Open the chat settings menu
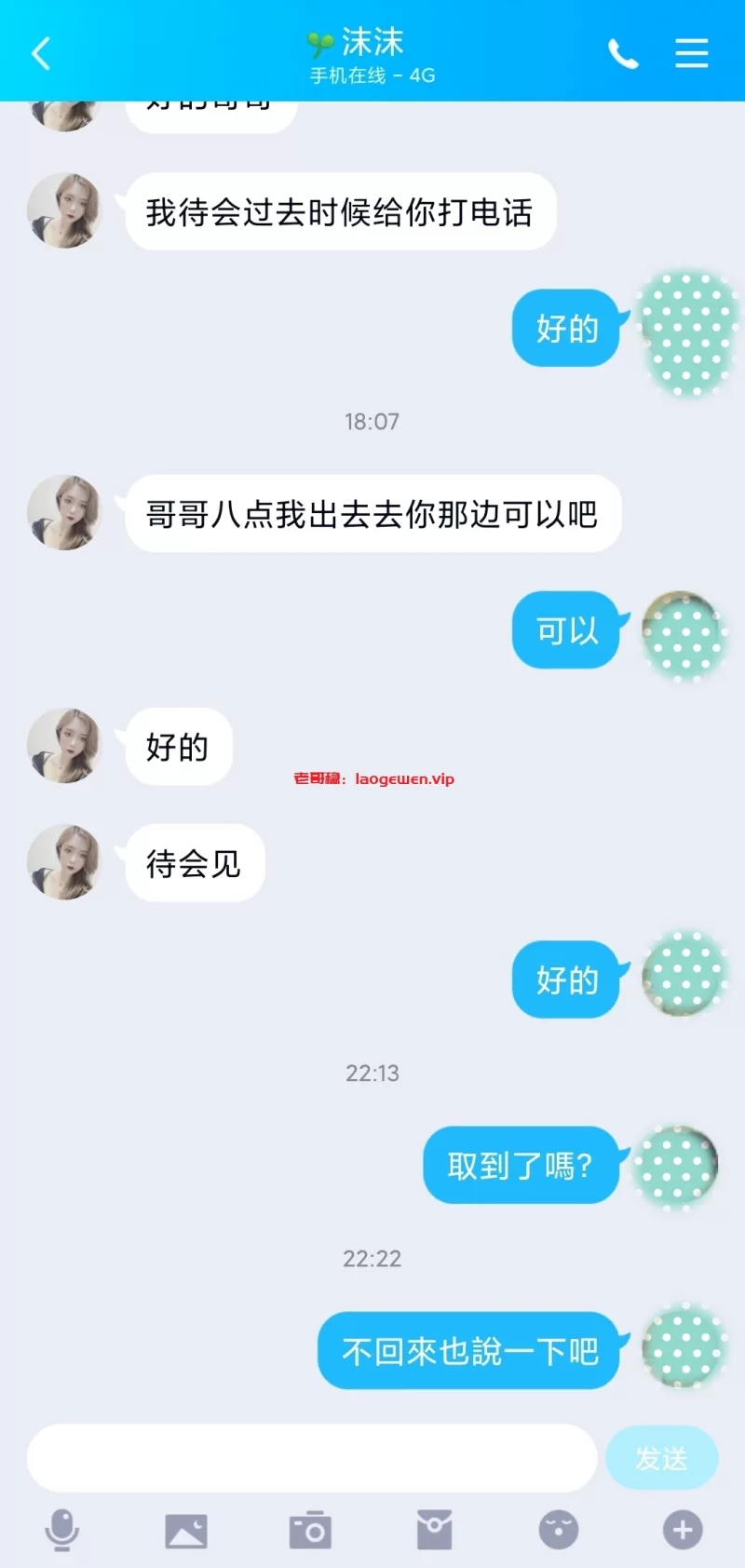 tap(691, 53)
